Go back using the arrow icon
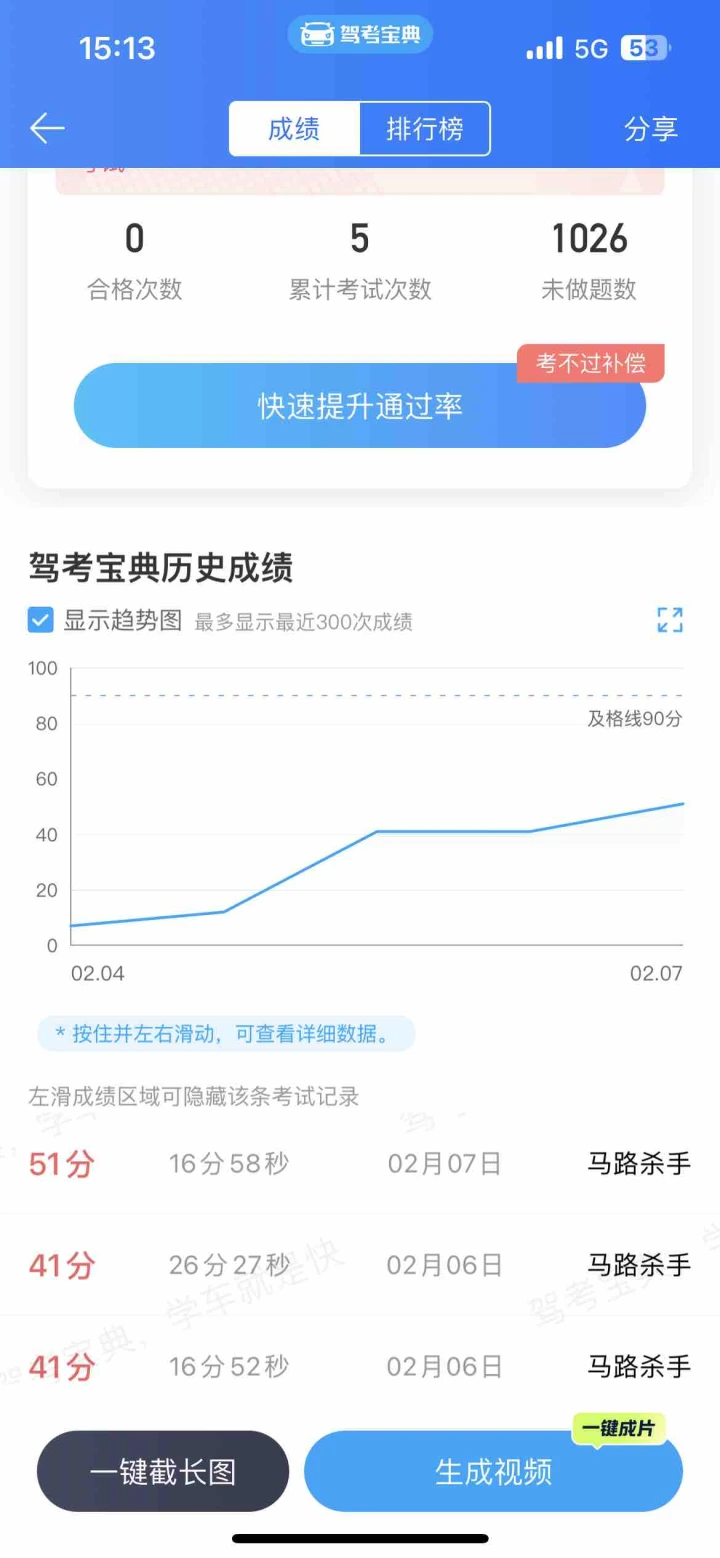The image size is (720, 1558). coord(47,128)
